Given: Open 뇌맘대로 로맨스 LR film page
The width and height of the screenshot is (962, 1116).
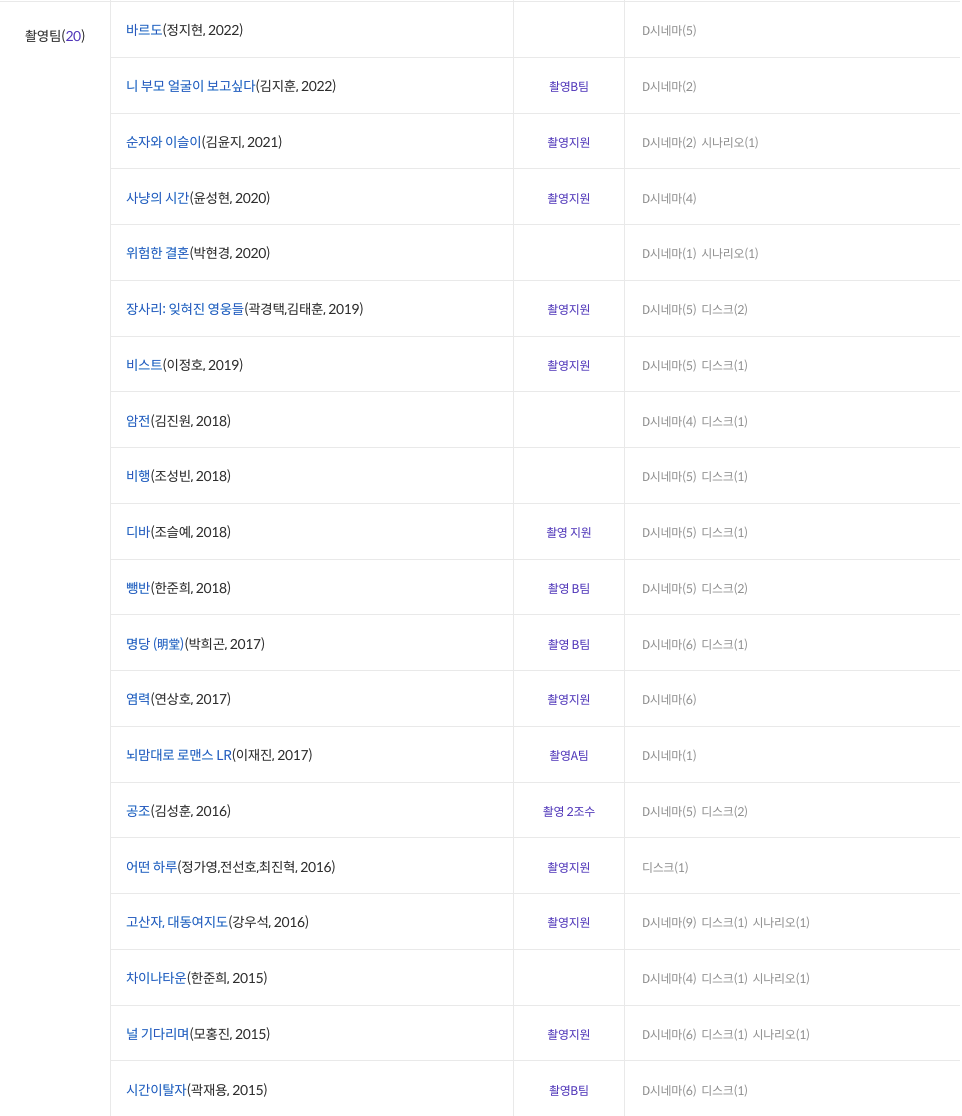Looking at the screenshot, I should coord(179,755).
